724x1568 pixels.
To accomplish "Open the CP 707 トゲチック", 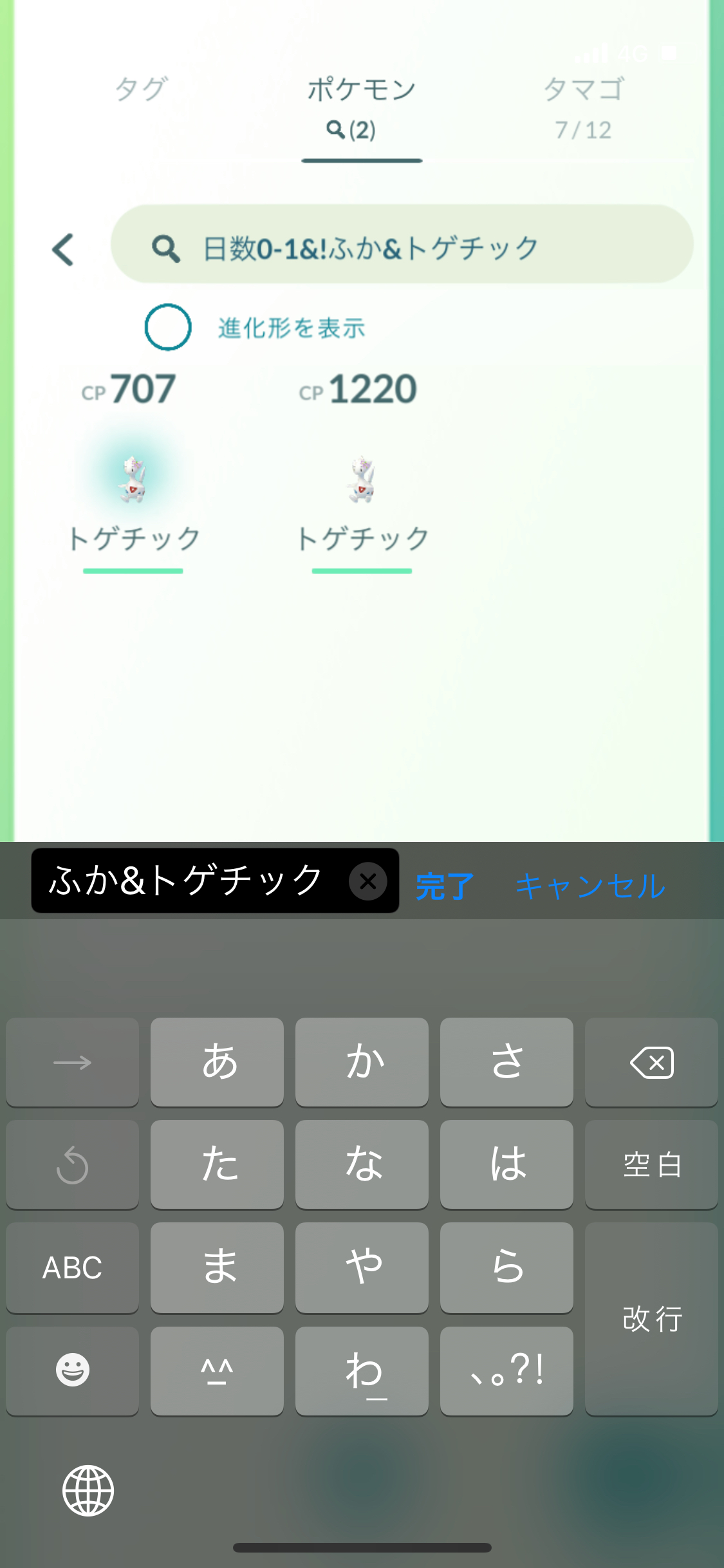I will [x=133, y=480].
